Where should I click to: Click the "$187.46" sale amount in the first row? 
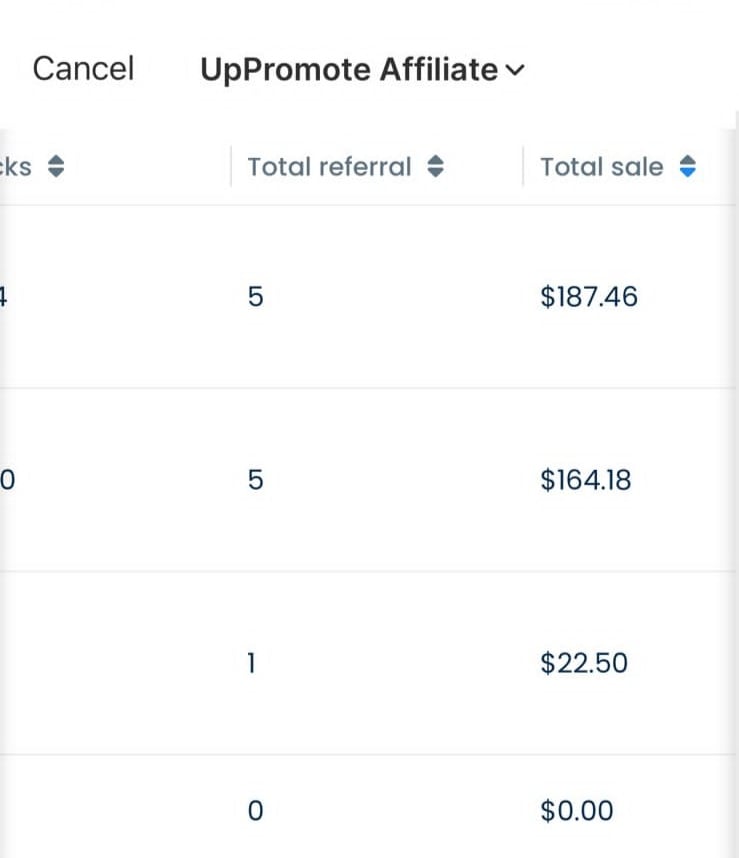pyautogui.click(x=590, y=296)
